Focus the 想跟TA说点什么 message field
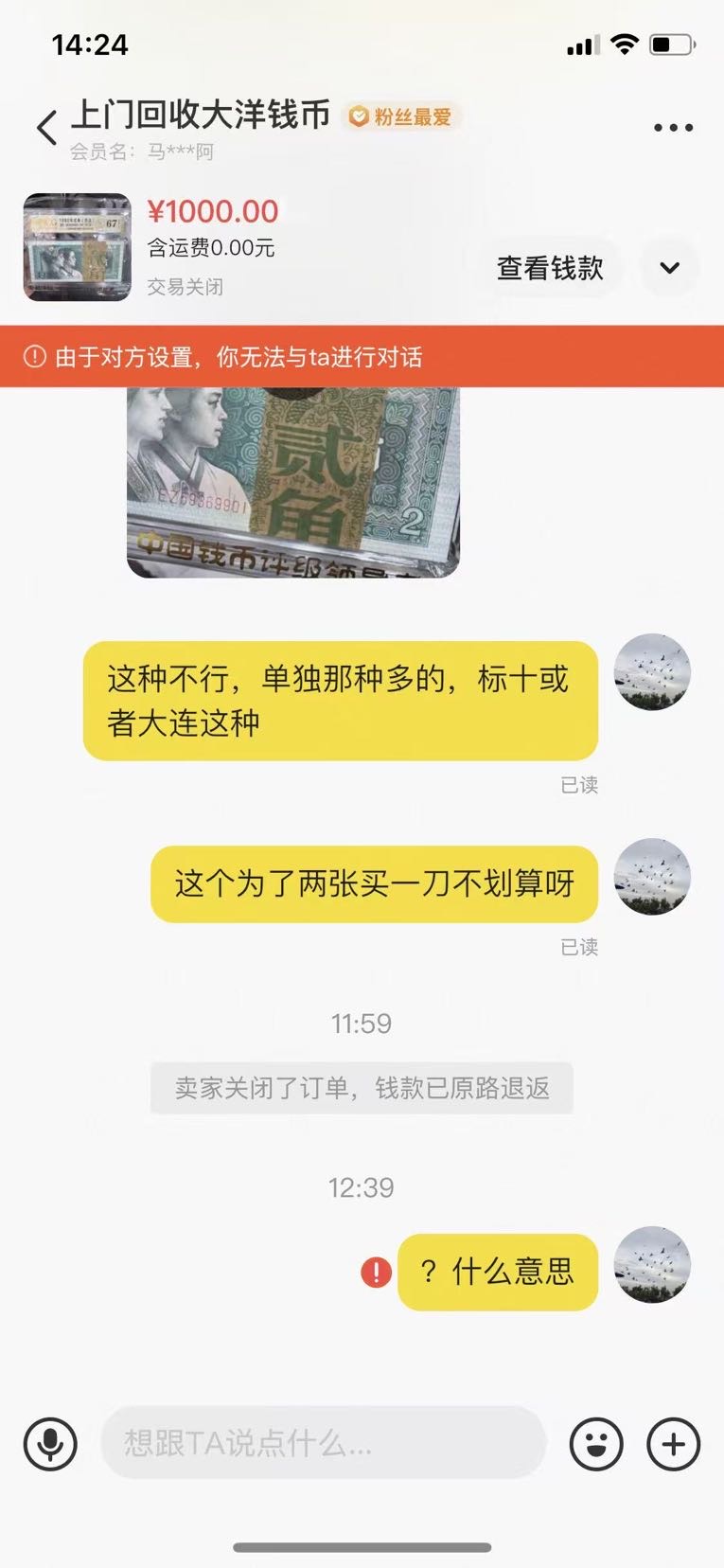Viewport: 724px width, 1568px height. (323, 1443)
